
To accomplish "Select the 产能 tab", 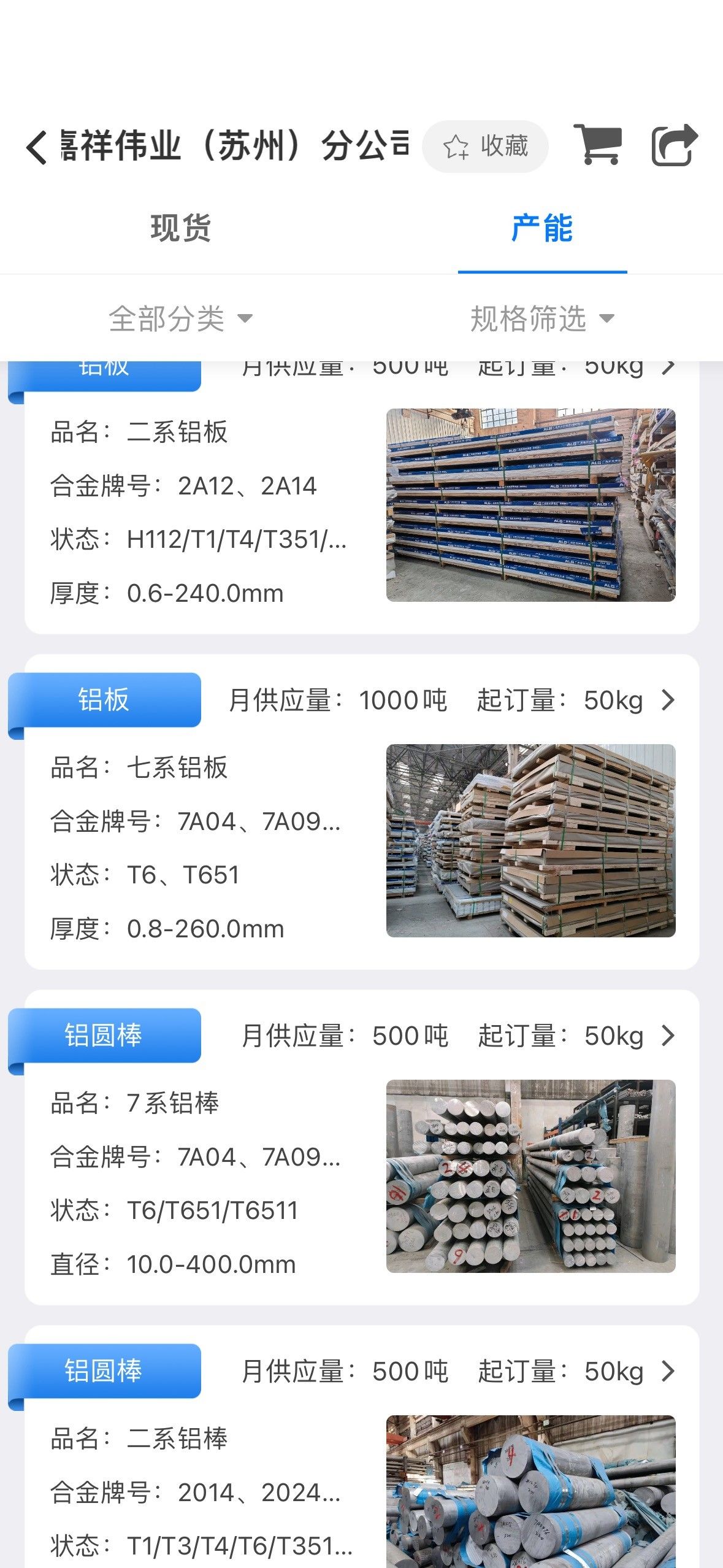I will click(x=542, y=228).
